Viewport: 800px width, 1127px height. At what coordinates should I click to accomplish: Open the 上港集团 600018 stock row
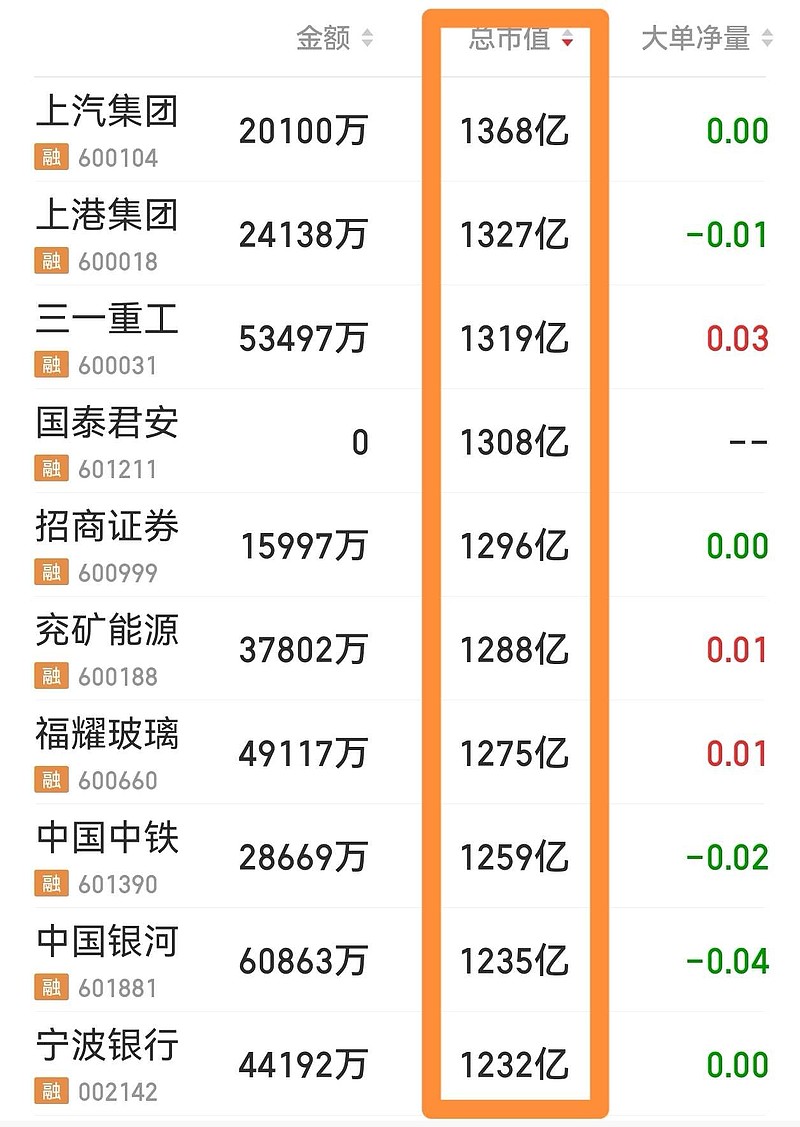(400, 234)
